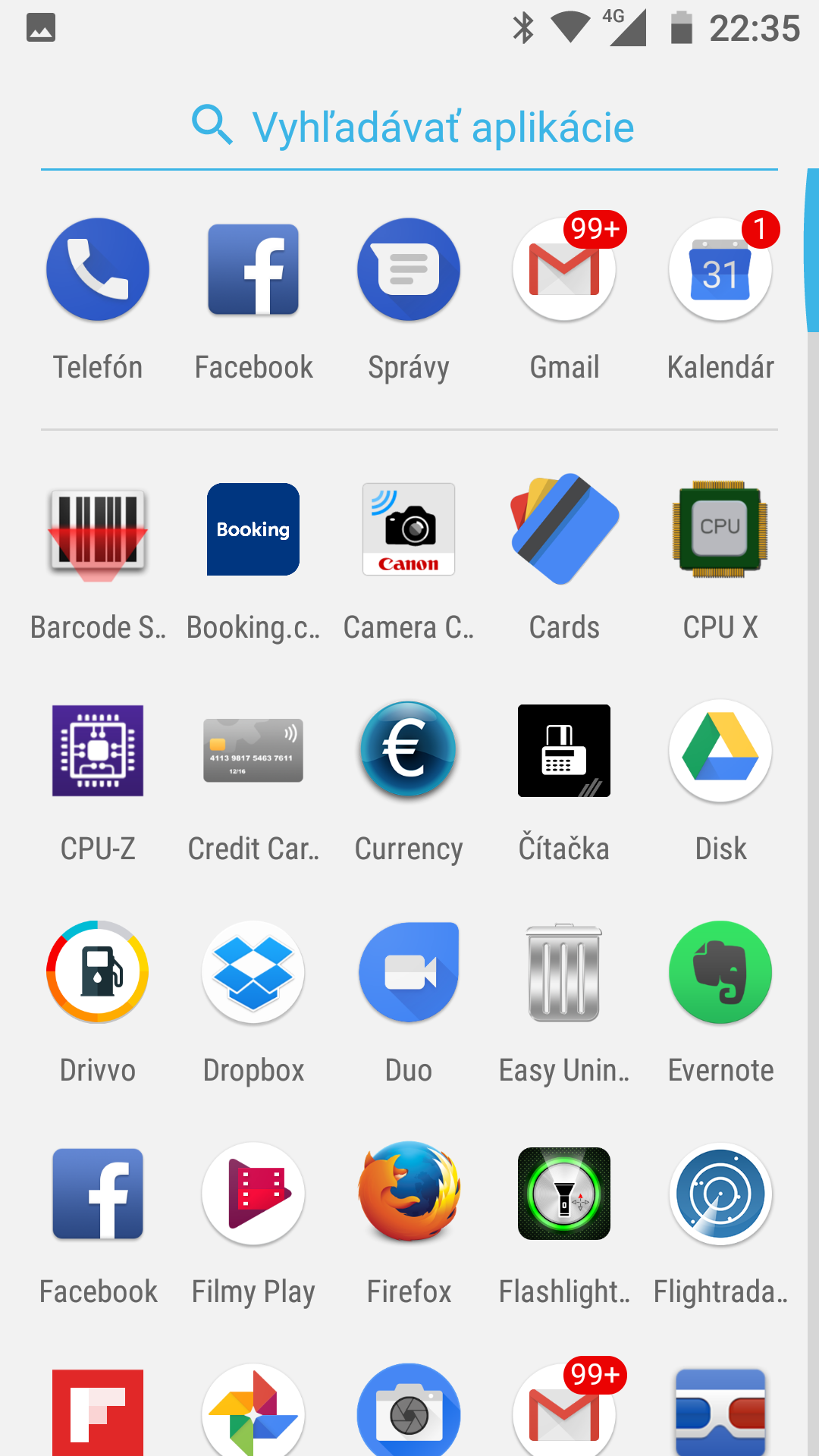This screenshot has width=819, height=1456.
Task: Open the Cards app
Action: (564, 530)
